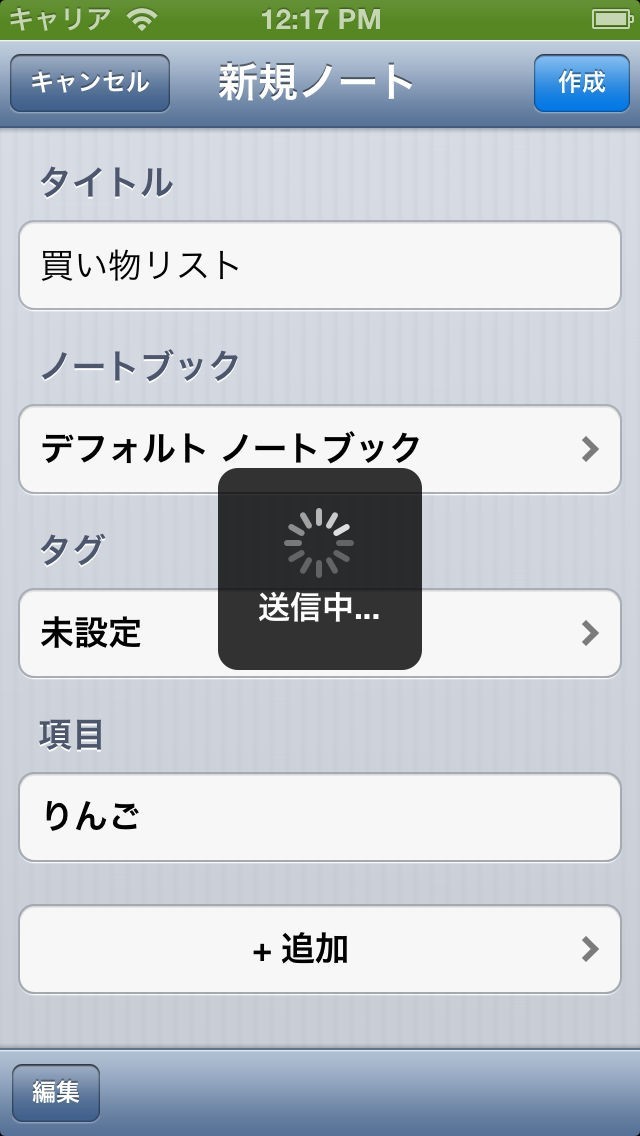Create the note with 作成

tap(581, 83)
